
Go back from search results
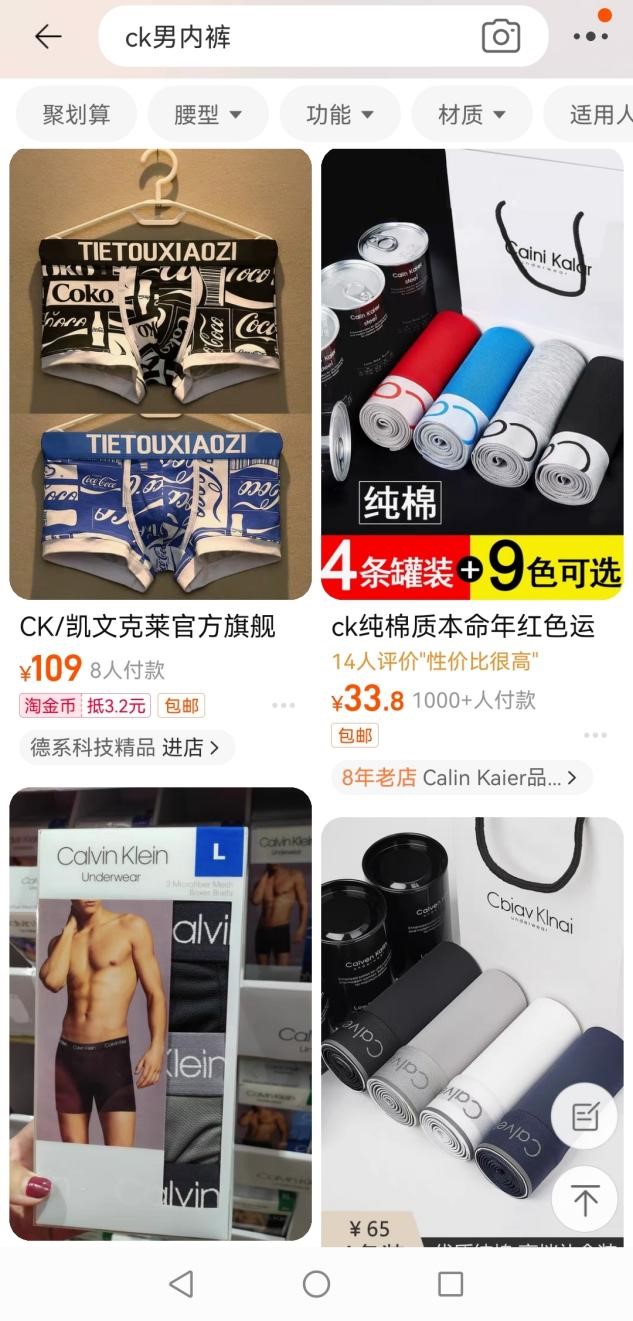point(47,37)
